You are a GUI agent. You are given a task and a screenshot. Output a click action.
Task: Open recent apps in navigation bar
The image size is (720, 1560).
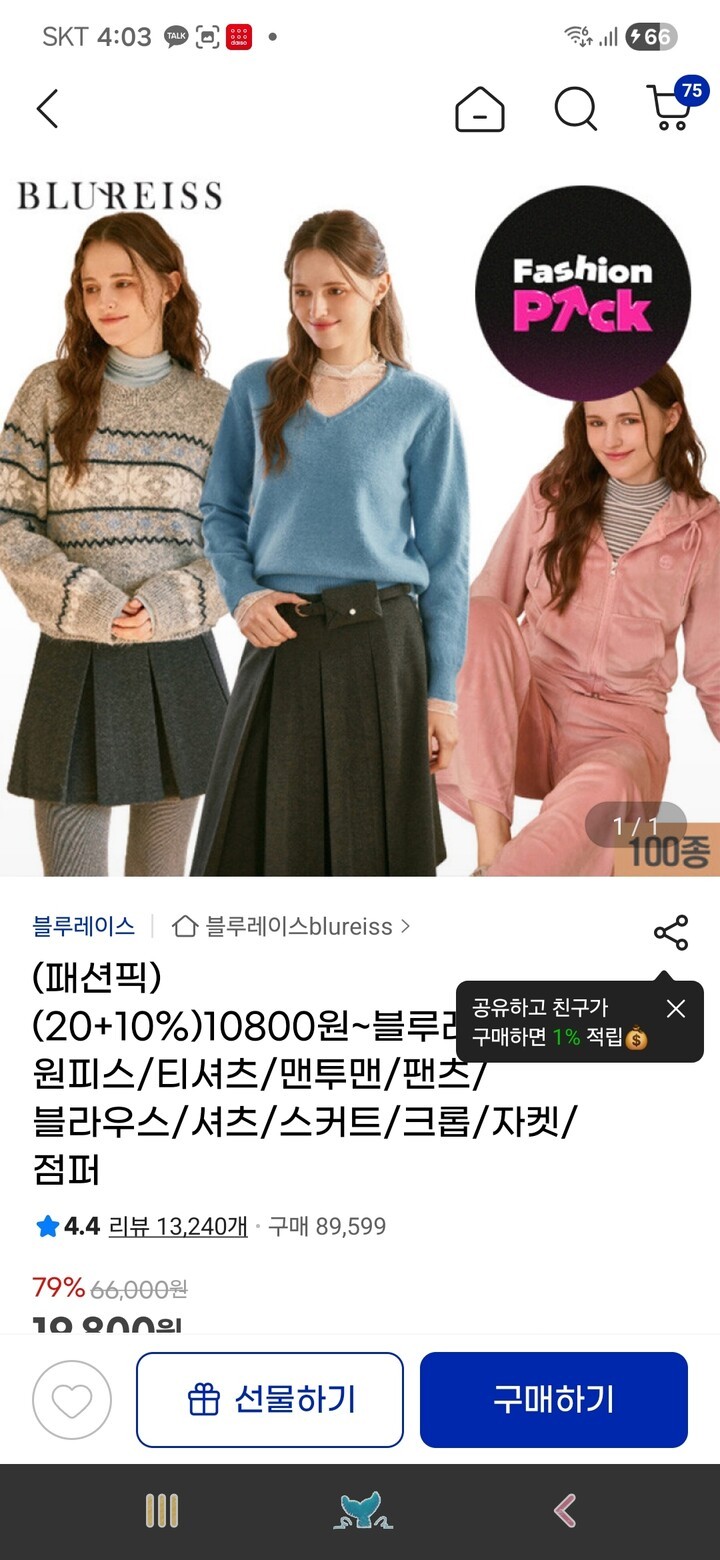[x=162, y=1511]
